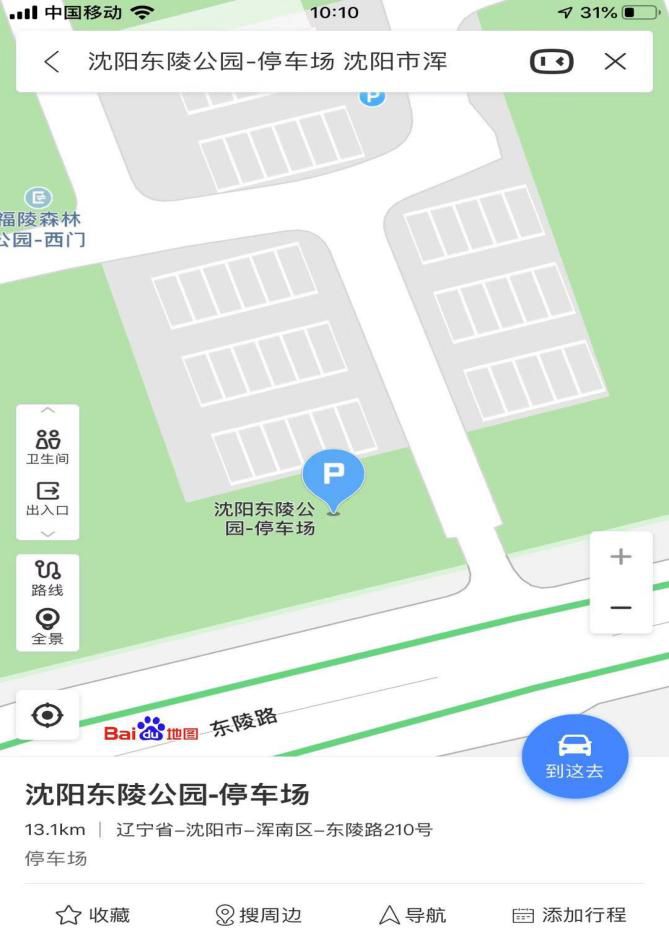Go back using the top-left arrow
The height and width of the screenshot is (942, 669).
click(x=52, y=62)
